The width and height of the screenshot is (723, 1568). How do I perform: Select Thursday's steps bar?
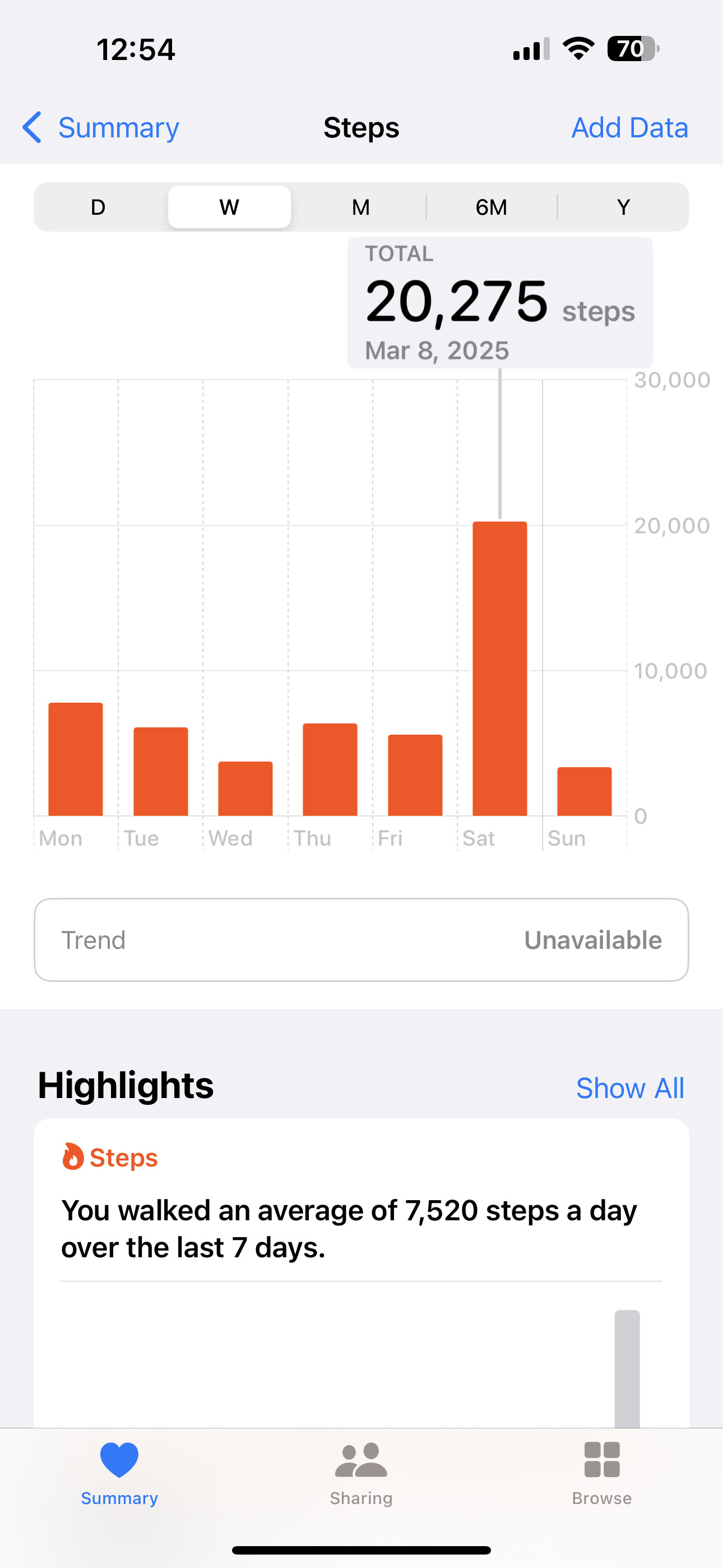(330, 769)
